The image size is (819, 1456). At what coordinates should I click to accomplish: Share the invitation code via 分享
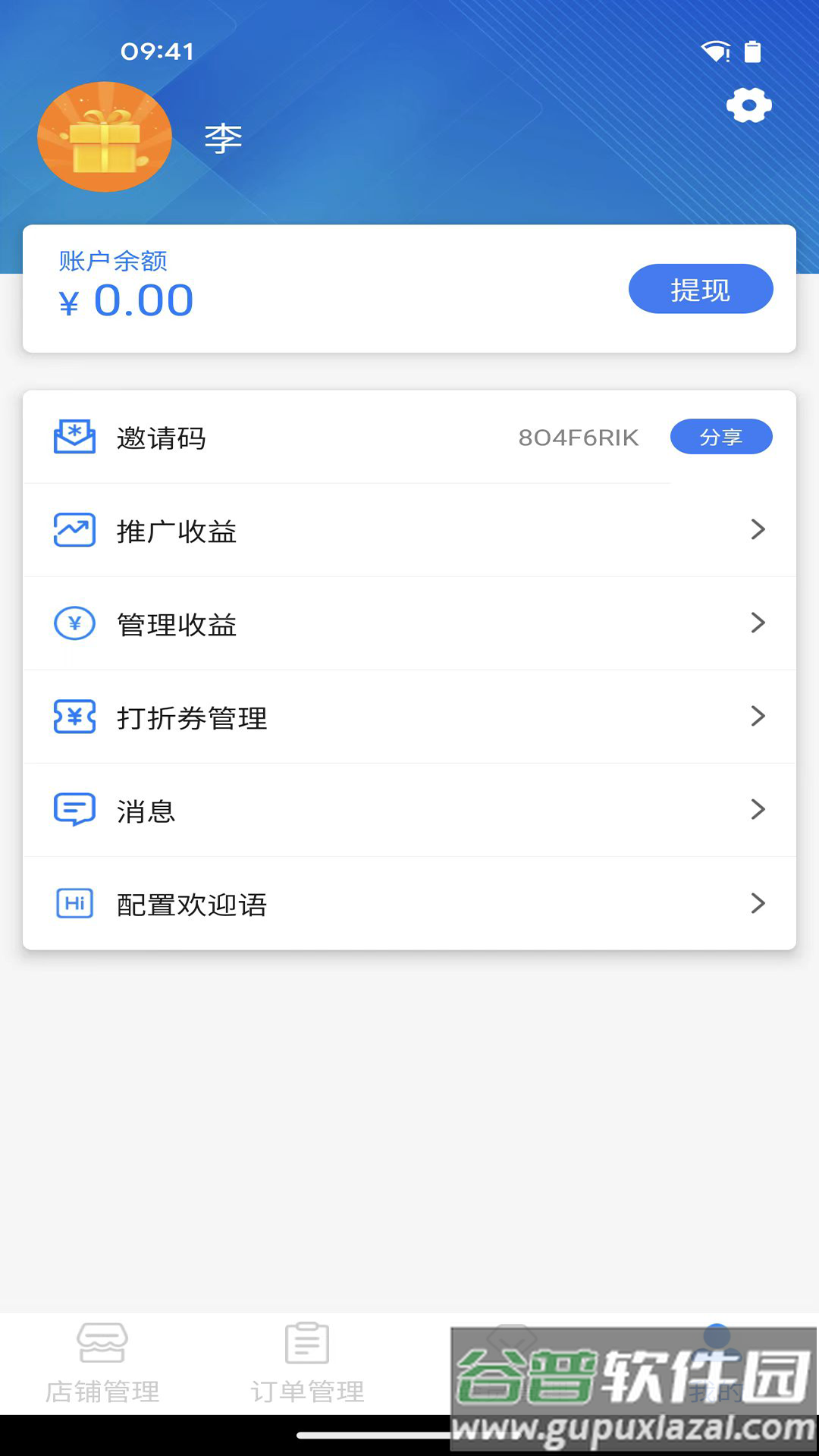[x=720, y=437]
